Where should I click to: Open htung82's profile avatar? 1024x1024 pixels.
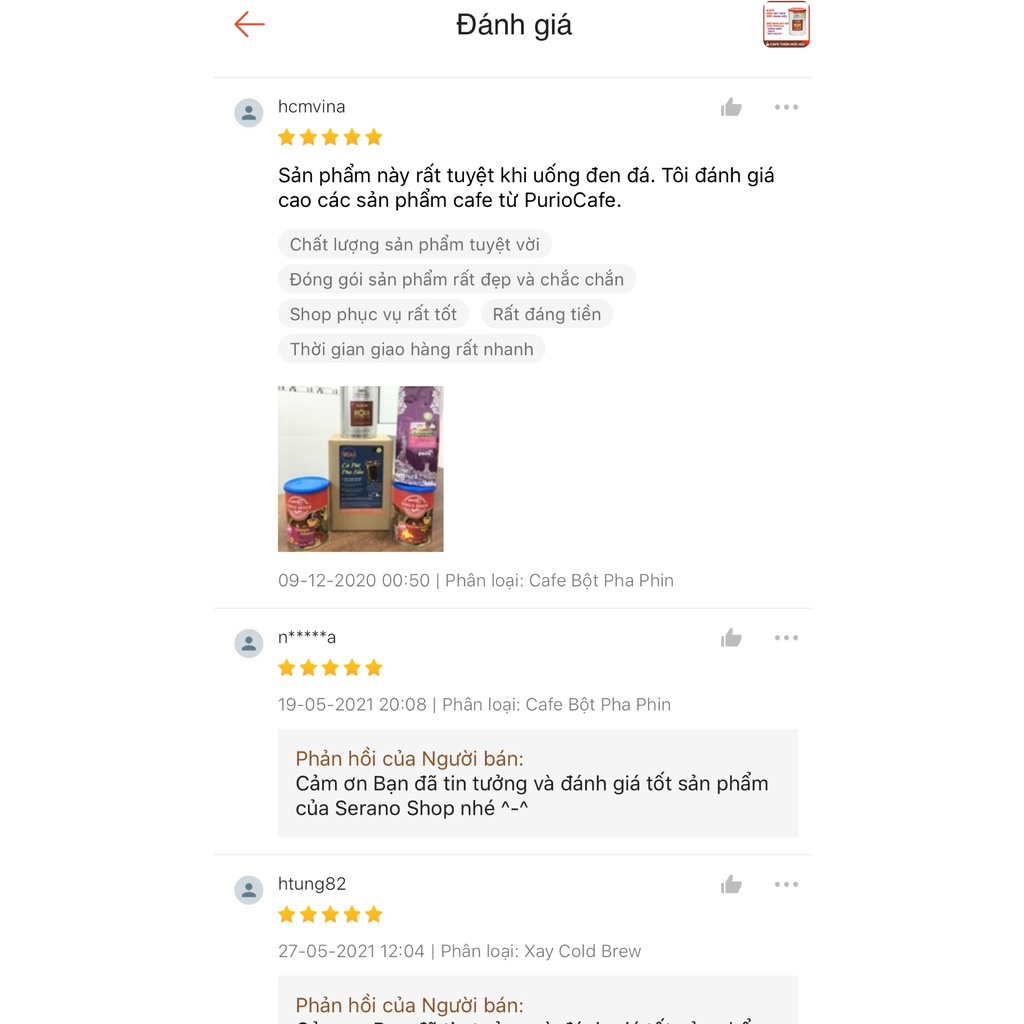(249, 889)
